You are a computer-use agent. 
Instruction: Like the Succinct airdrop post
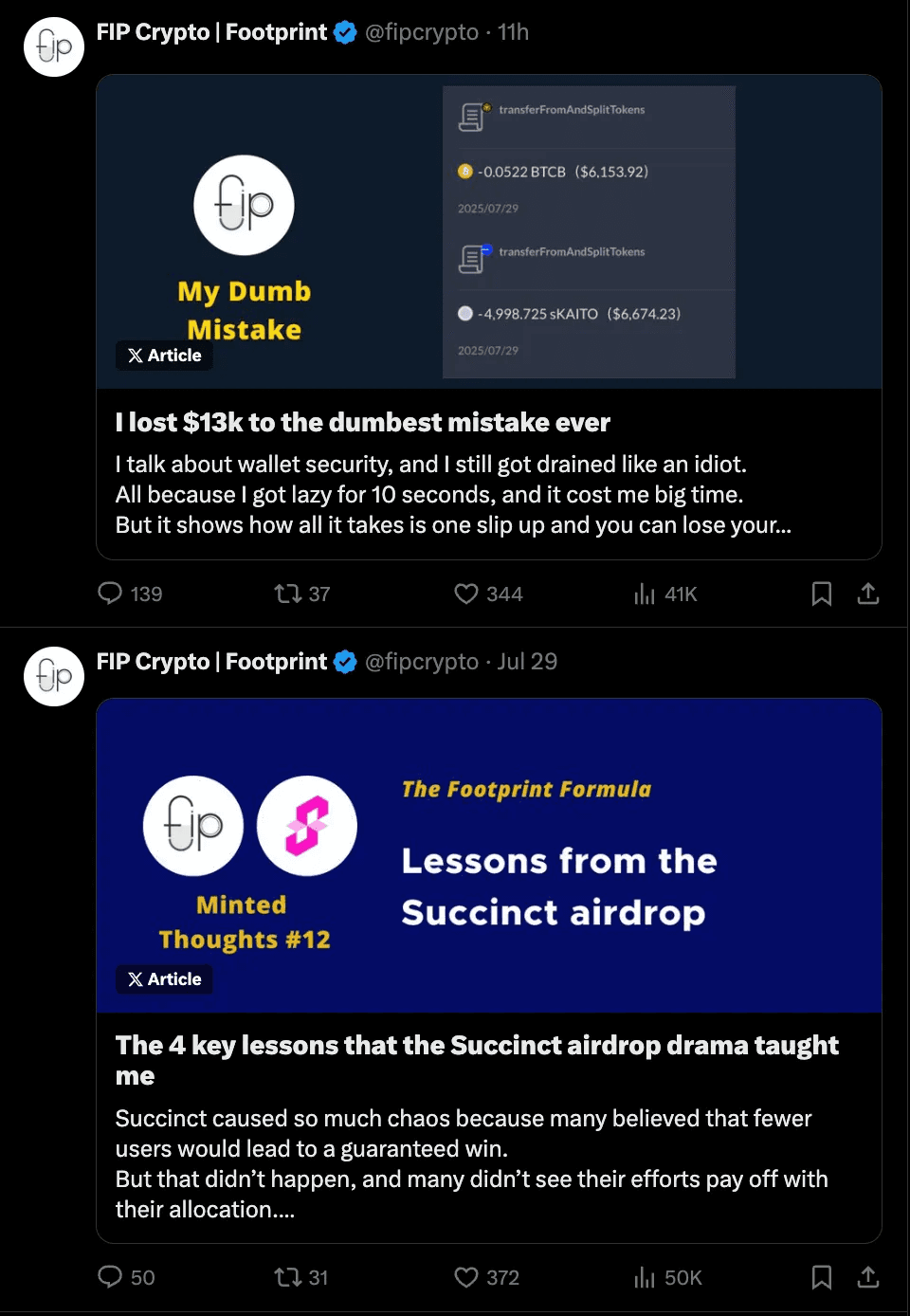(466, 1277)
